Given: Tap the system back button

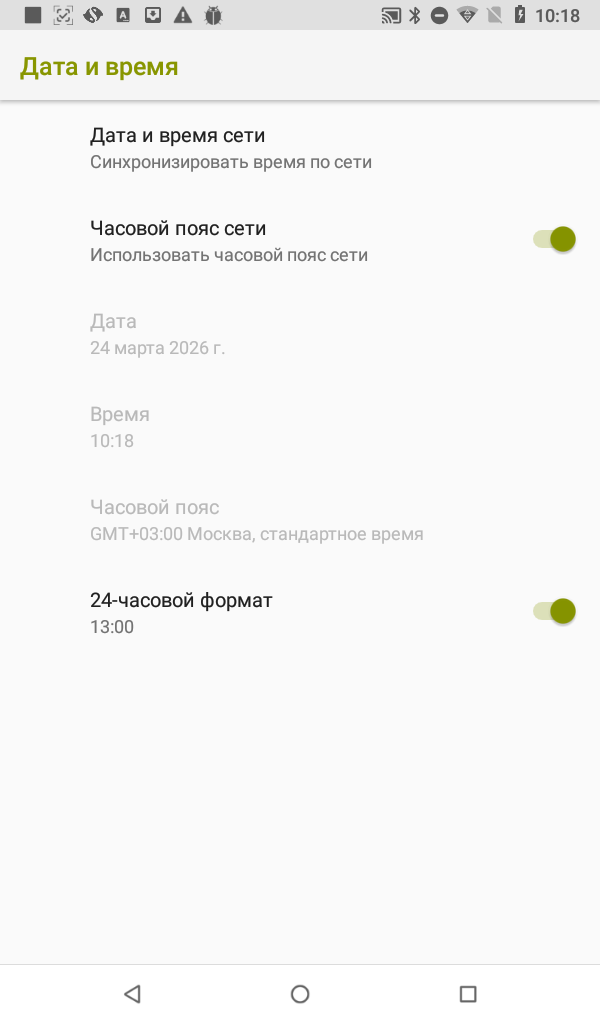Looking at the screenshot, I should 132,993.
